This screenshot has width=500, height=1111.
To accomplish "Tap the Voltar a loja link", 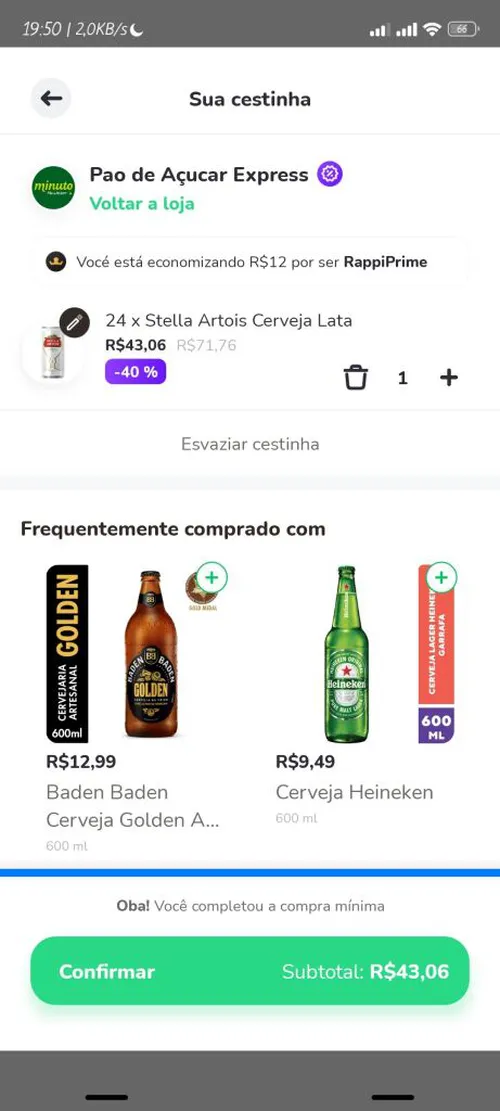I will click(142, 204).
